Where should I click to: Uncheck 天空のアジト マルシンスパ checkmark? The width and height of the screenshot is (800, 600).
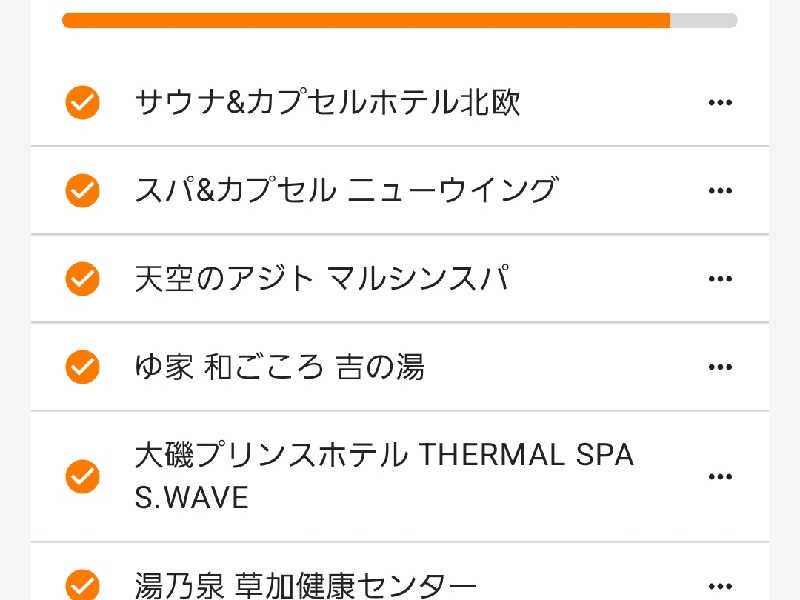pos(82,278)
